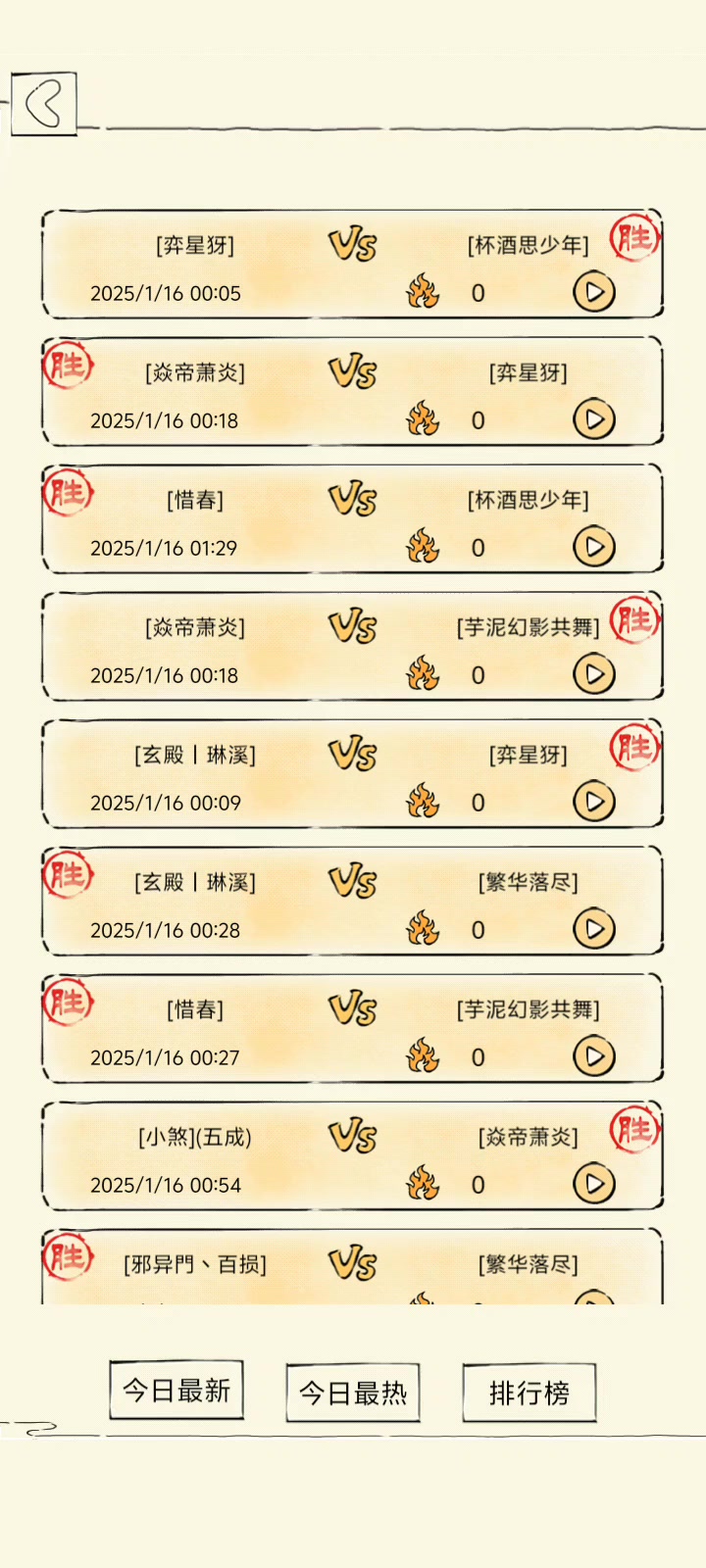The height and width of the screenshot is (1568, 706).
Task: Play the 玄殿丨琳溪 vs 繁华落尽 replay
Action: (x=594, y=929)
